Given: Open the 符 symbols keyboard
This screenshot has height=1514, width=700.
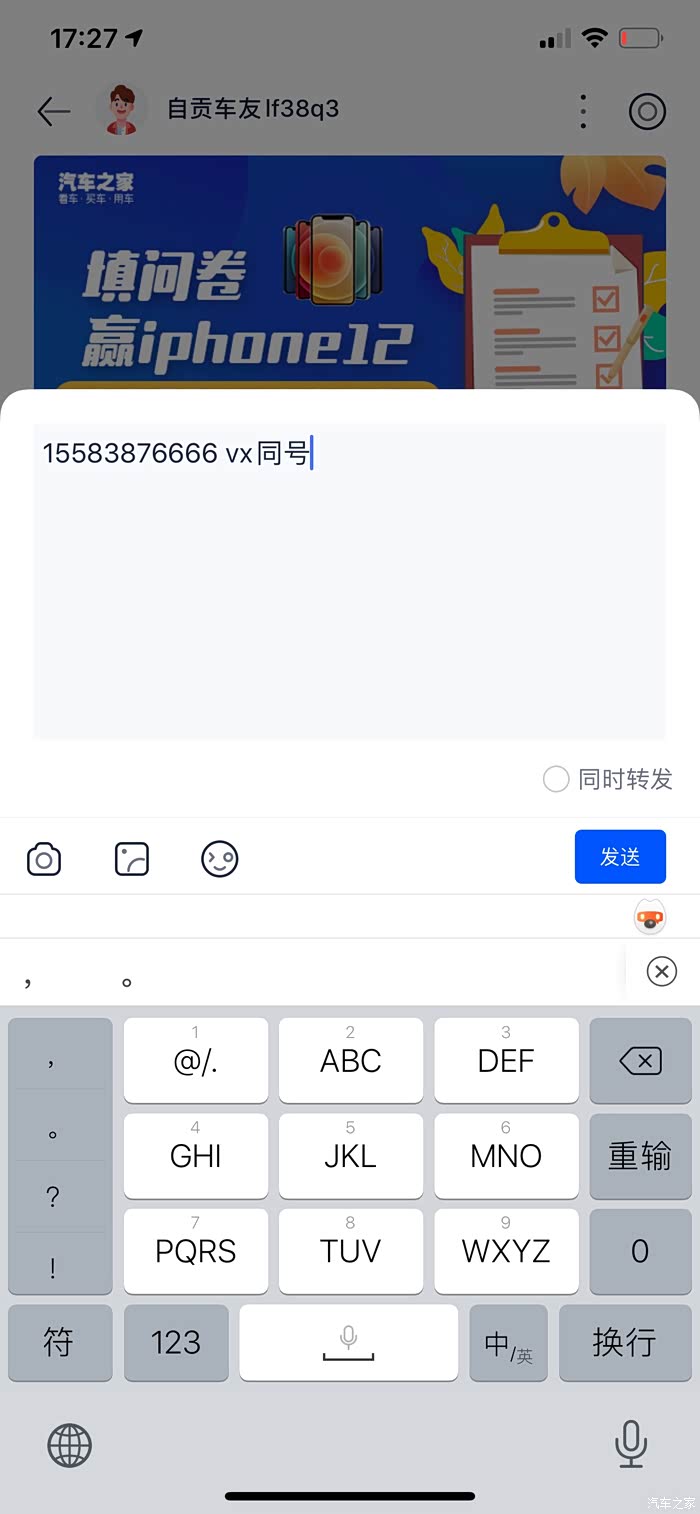Looking at the screenshot, I should [60, 1343].
